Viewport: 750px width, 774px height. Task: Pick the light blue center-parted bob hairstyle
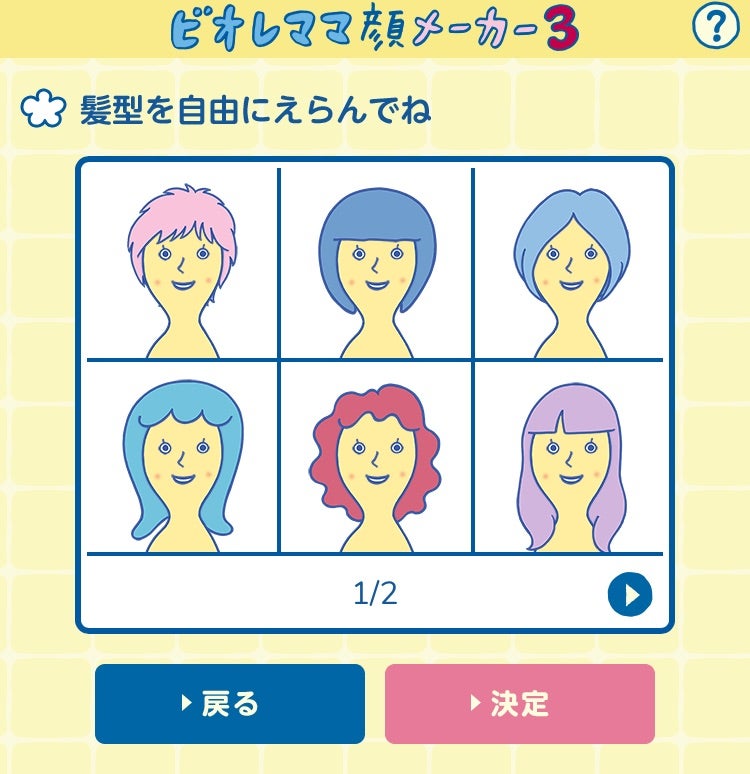point(570,265)
